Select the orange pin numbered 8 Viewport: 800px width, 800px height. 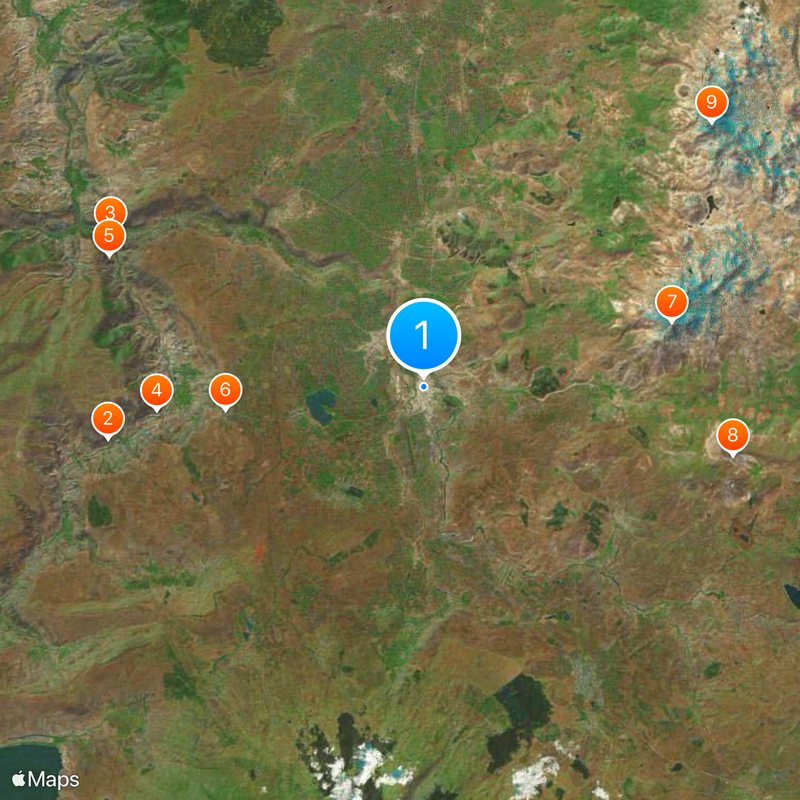pyautogui.click(x=733, y=435)
